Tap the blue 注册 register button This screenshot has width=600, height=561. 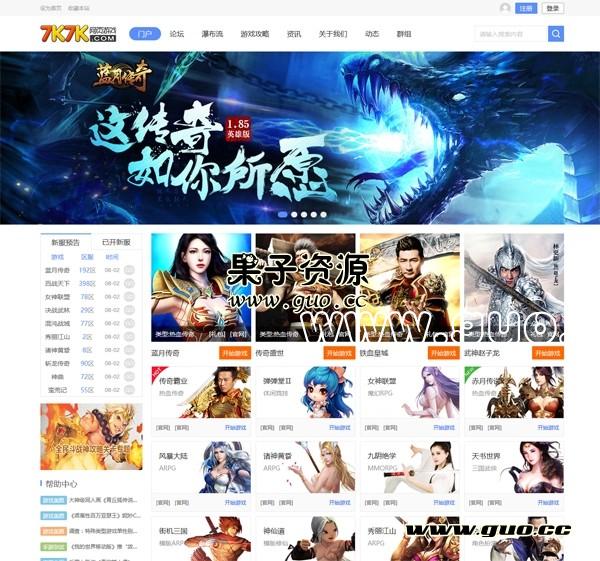[526, 8]
